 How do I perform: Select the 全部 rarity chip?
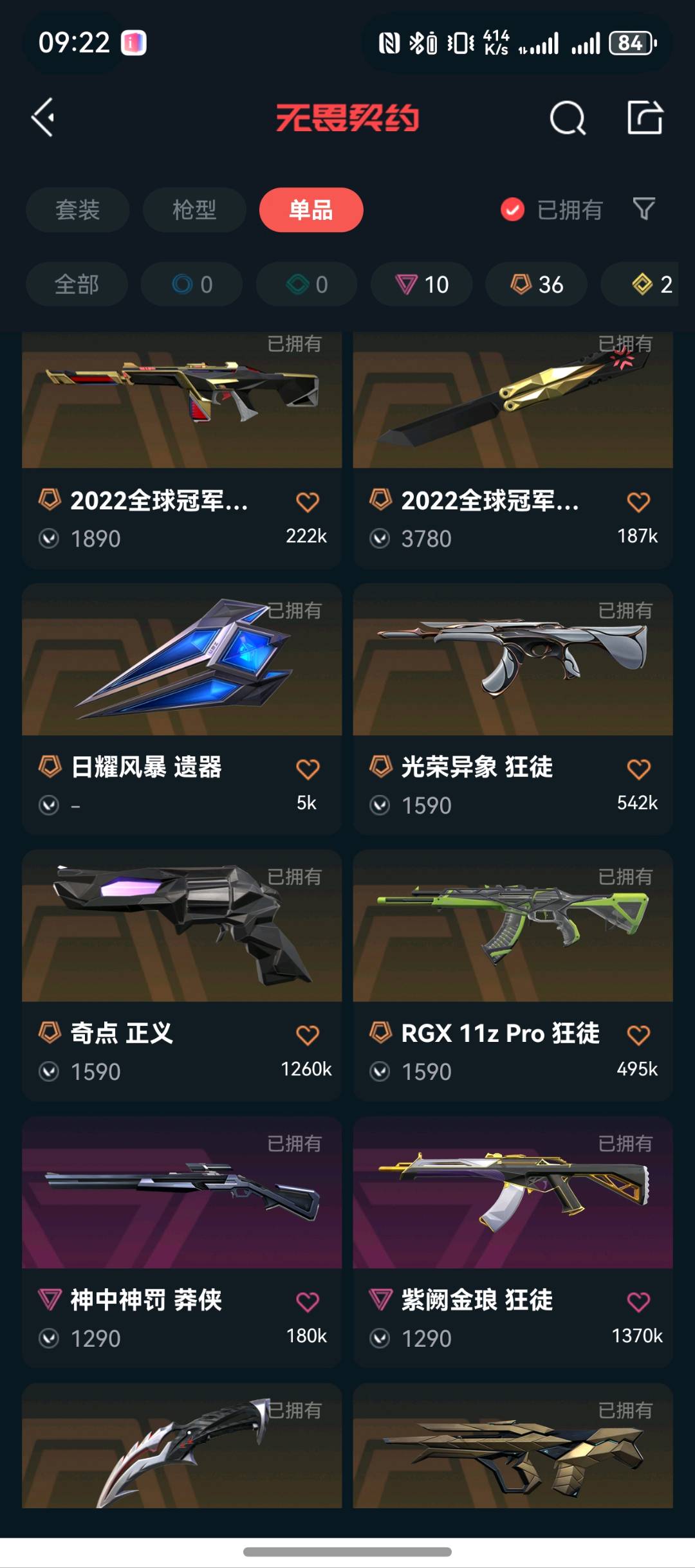(77, 284)
